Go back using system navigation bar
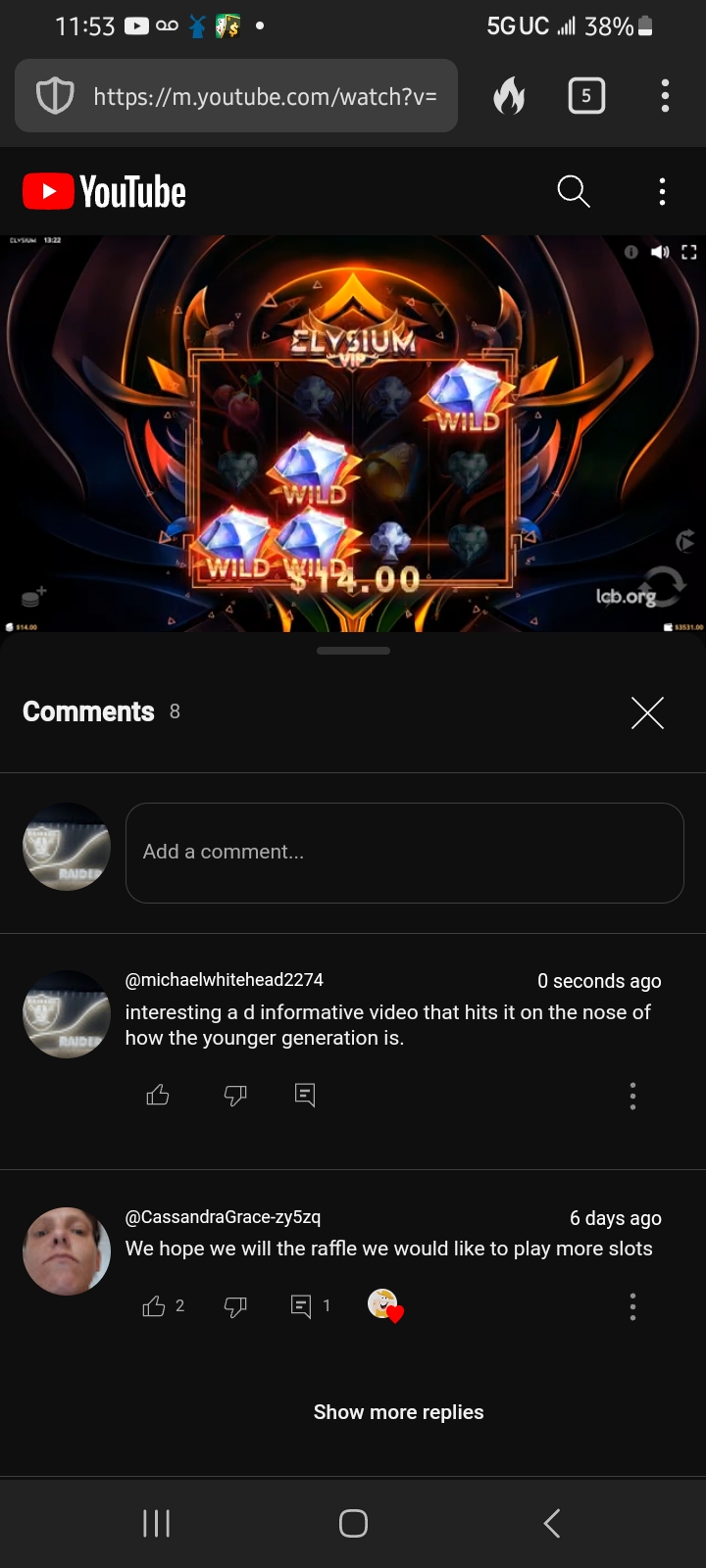This screenshot has width=706, height=1568. [551, 1523]
